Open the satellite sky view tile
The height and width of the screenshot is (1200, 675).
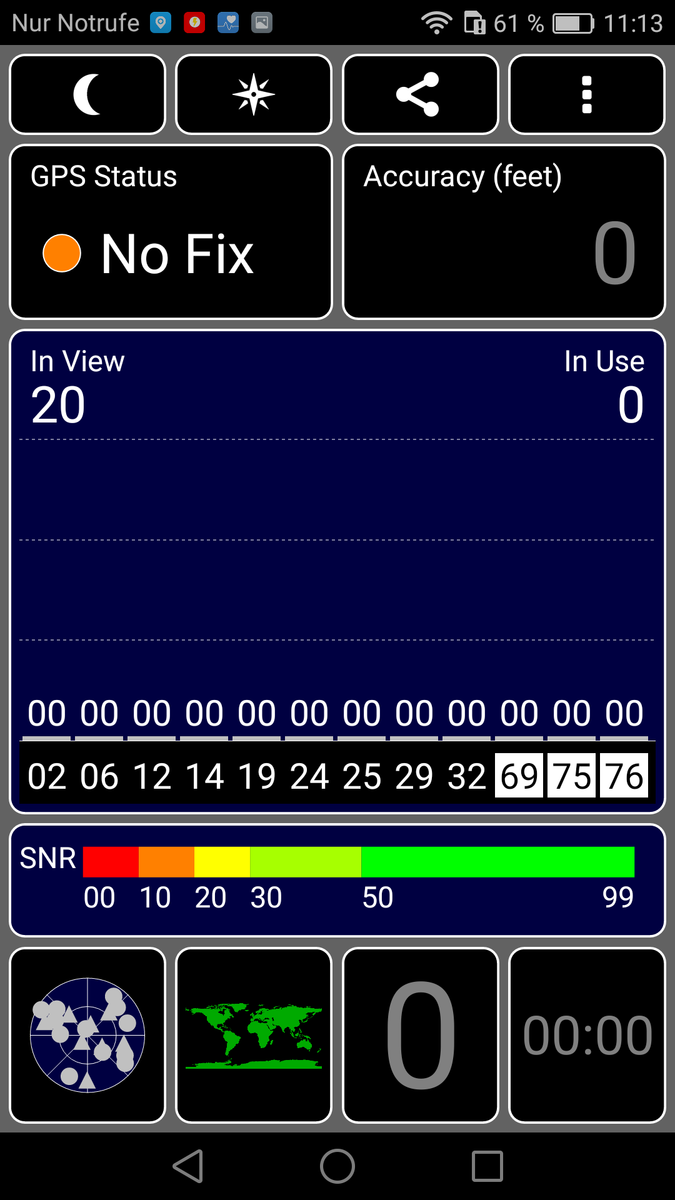coord(87,1035)
